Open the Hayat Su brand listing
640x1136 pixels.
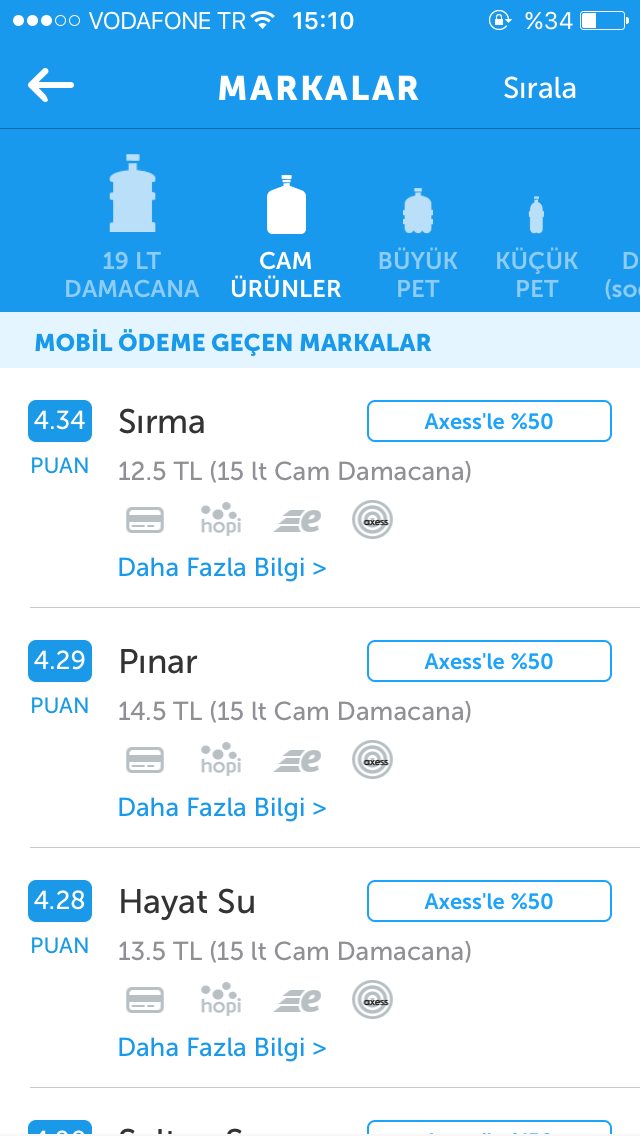click(187, 902)
